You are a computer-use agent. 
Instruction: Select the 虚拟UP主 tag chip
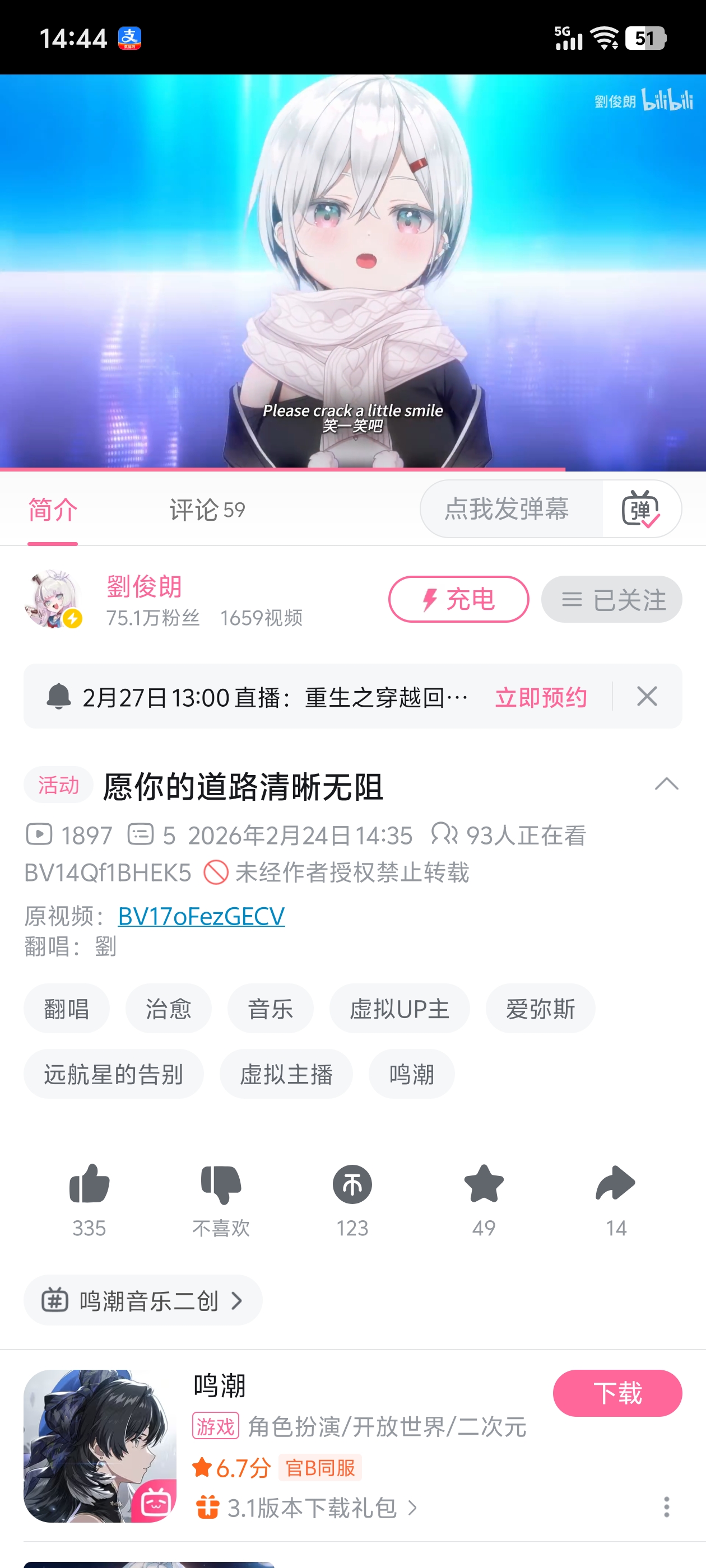click(399, 1009)
